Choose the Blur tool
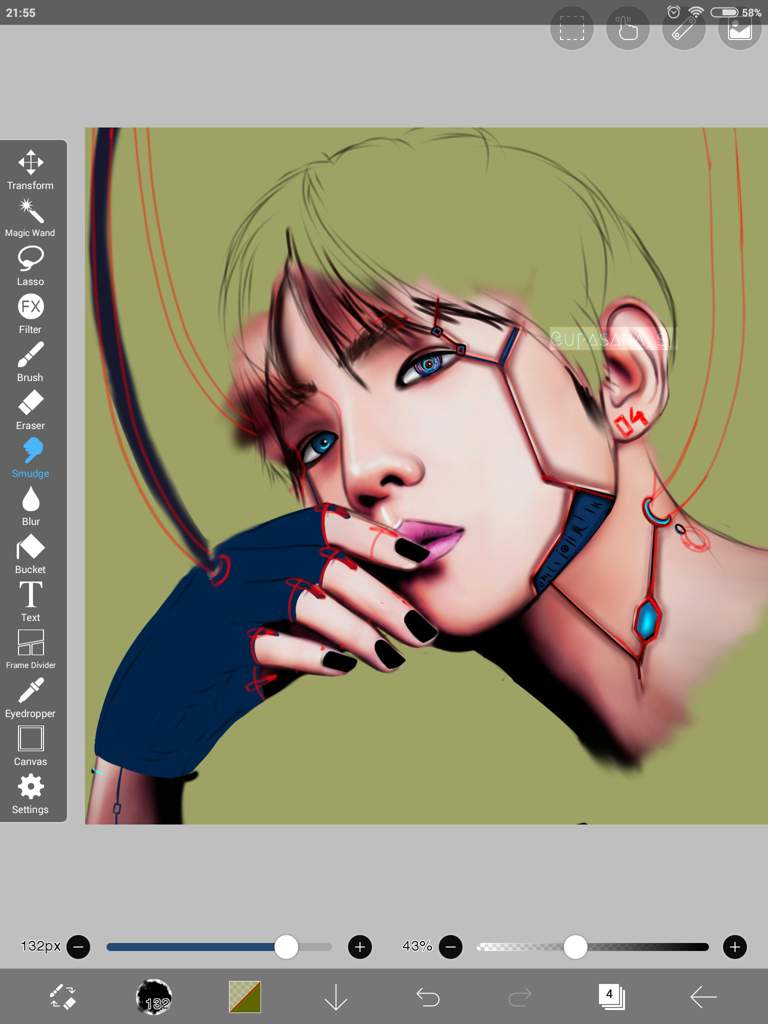This screenshot has width=768, height=1024. pyautogui.click(x=30, y=505)
